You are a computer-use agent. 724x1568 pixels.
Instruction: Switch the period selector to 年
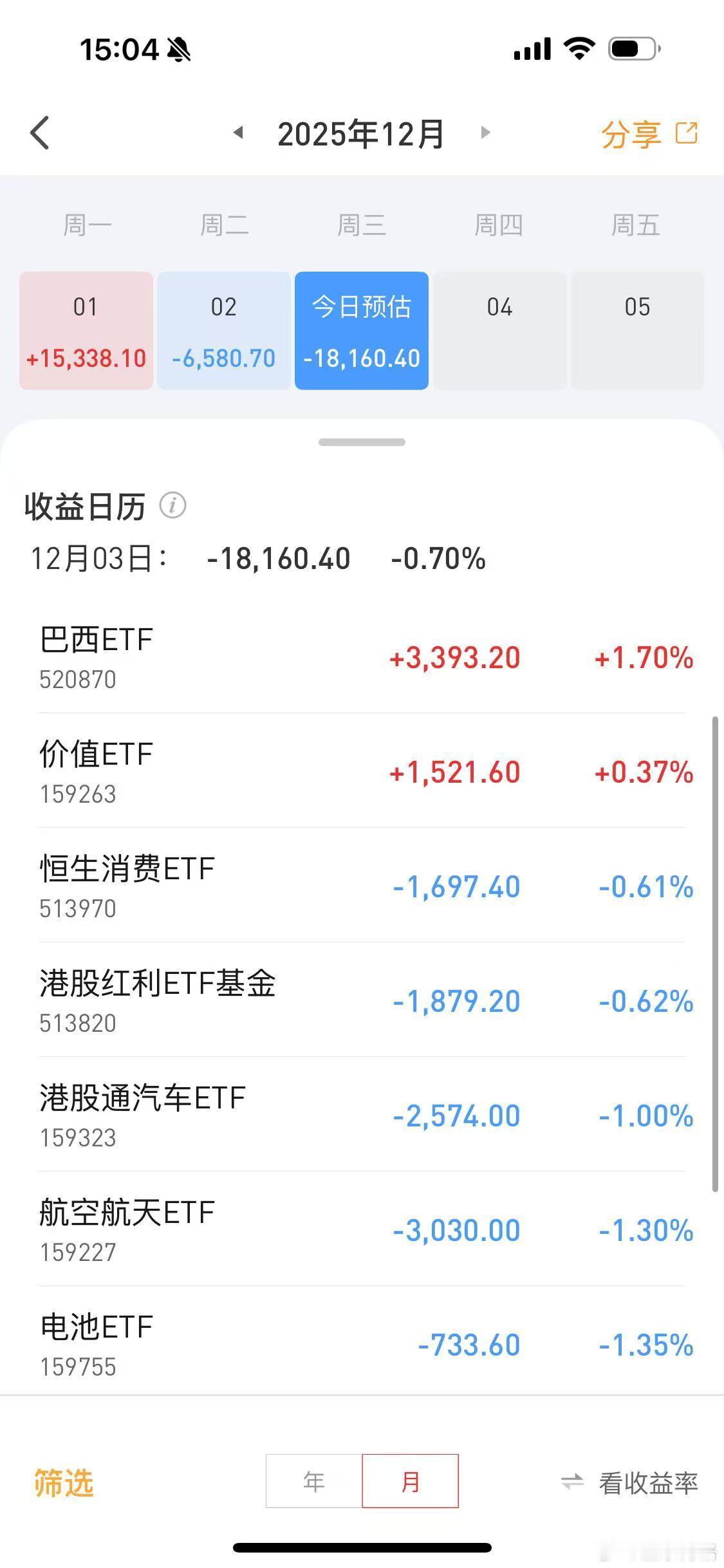313,1482
